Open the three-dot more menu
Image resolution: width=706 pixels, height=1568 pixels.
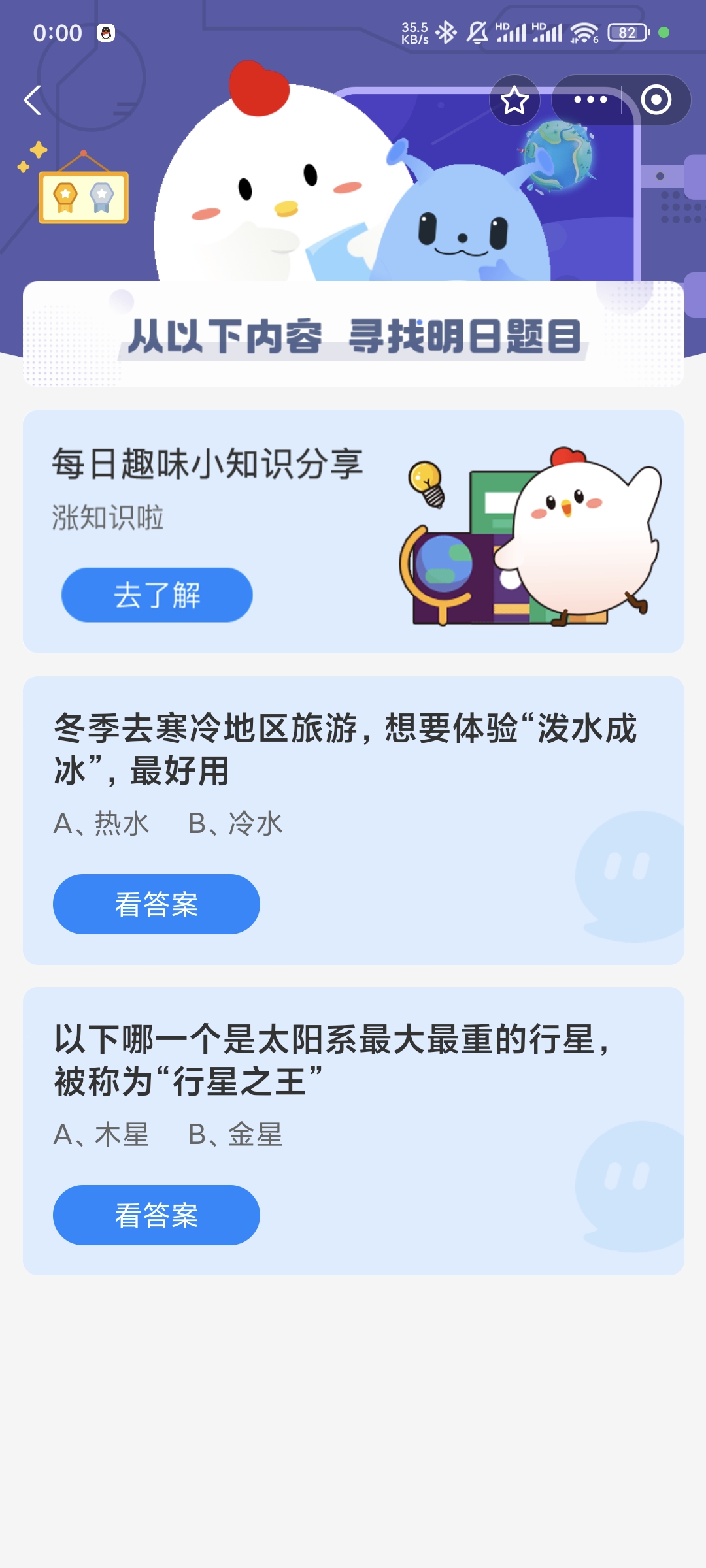coord(590,100)
